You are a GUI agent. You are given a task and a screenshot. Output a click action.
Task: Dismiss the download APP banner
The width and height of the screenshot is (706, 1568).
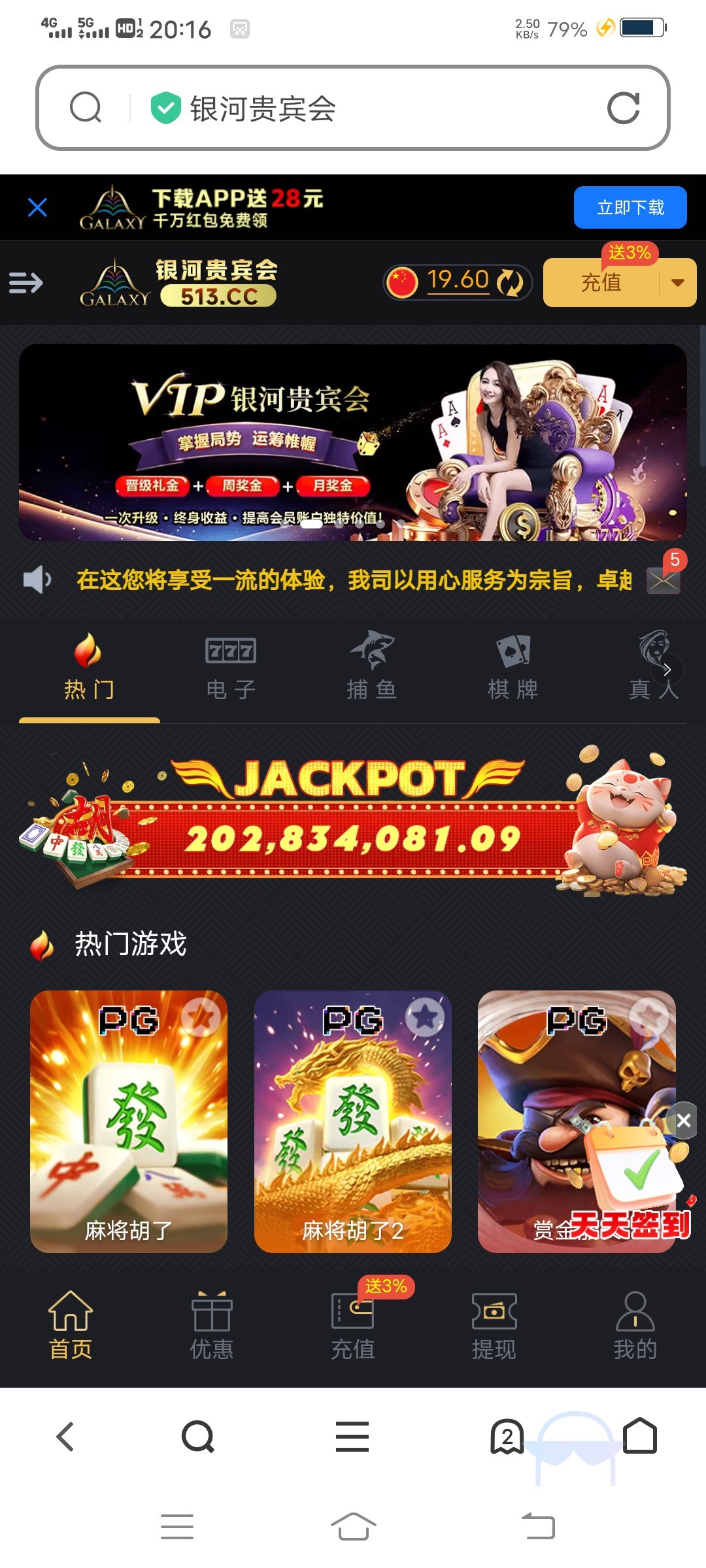[38, 208]
